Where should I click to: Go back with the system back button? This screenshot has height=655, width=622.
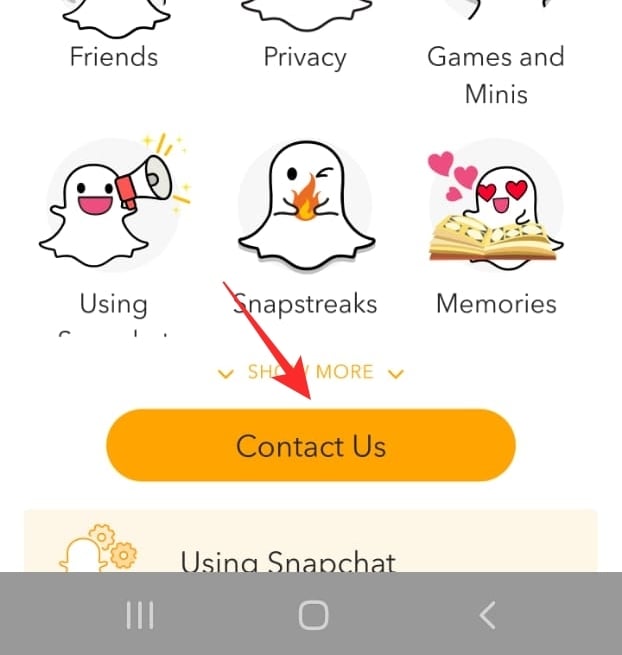pyautogui.click(x=487, y=615)
